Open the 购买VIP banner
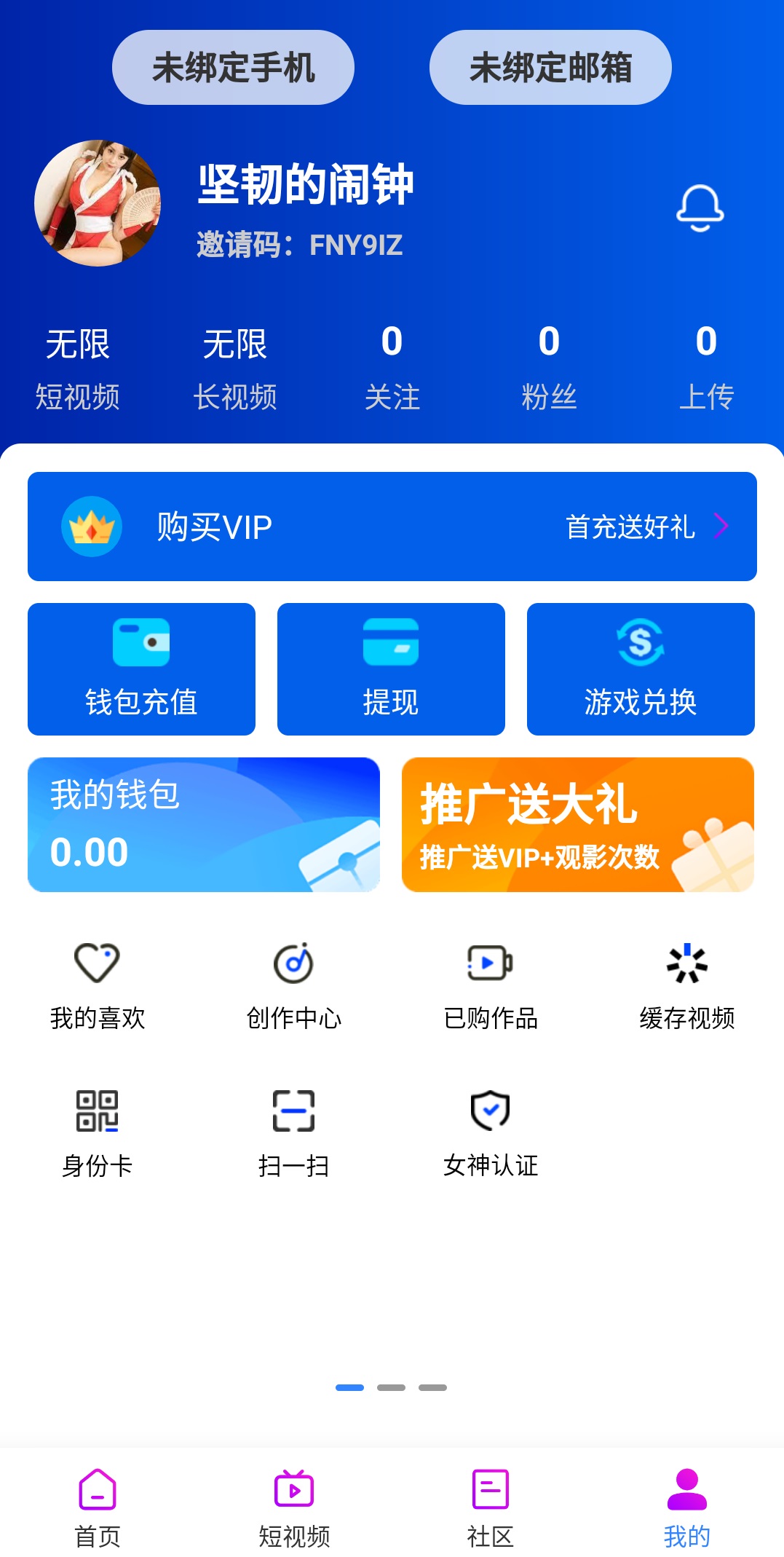The image size is (784, 1557). click(x=392, y=527)
